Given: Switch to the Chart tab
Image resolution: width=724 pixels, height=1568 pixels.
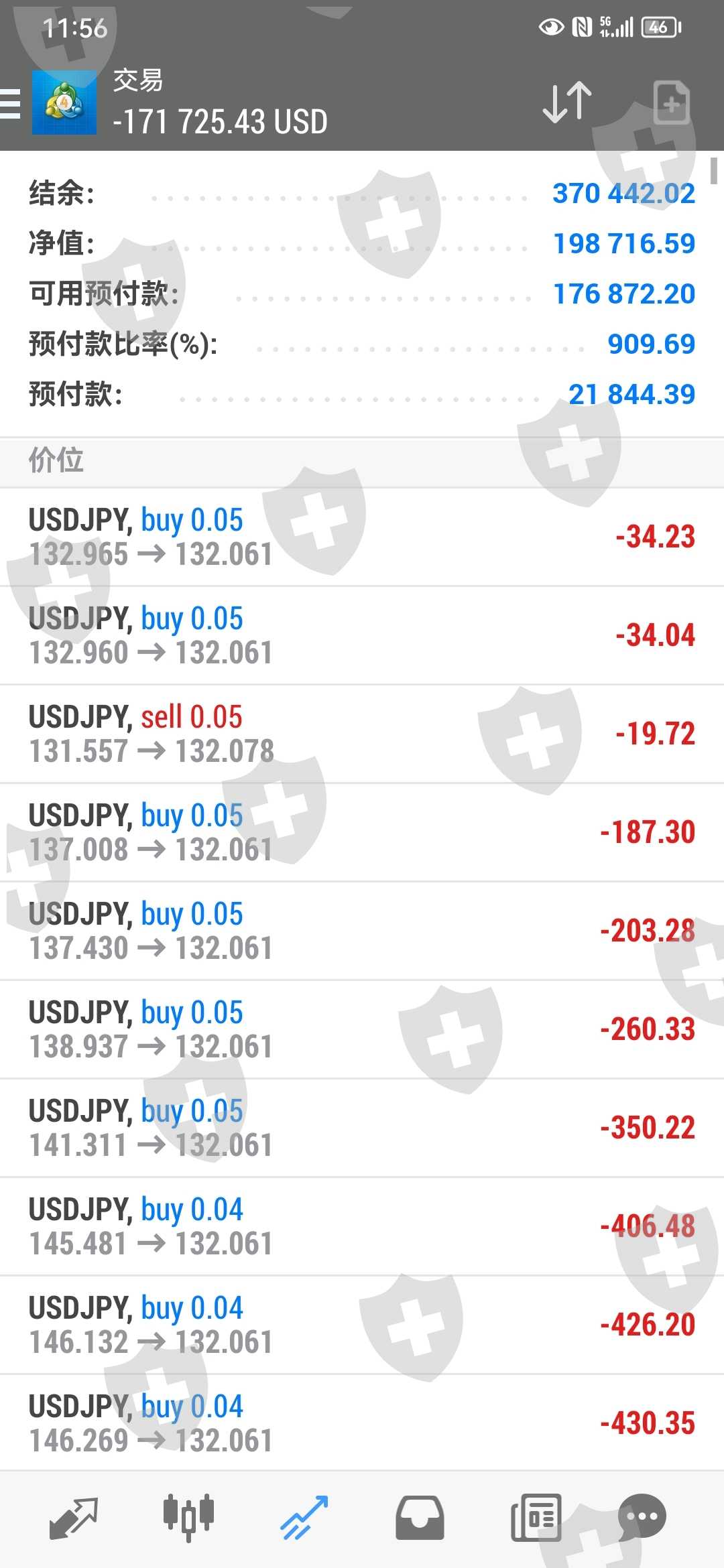Looking at the screenshot, I should pos(188,1516).
